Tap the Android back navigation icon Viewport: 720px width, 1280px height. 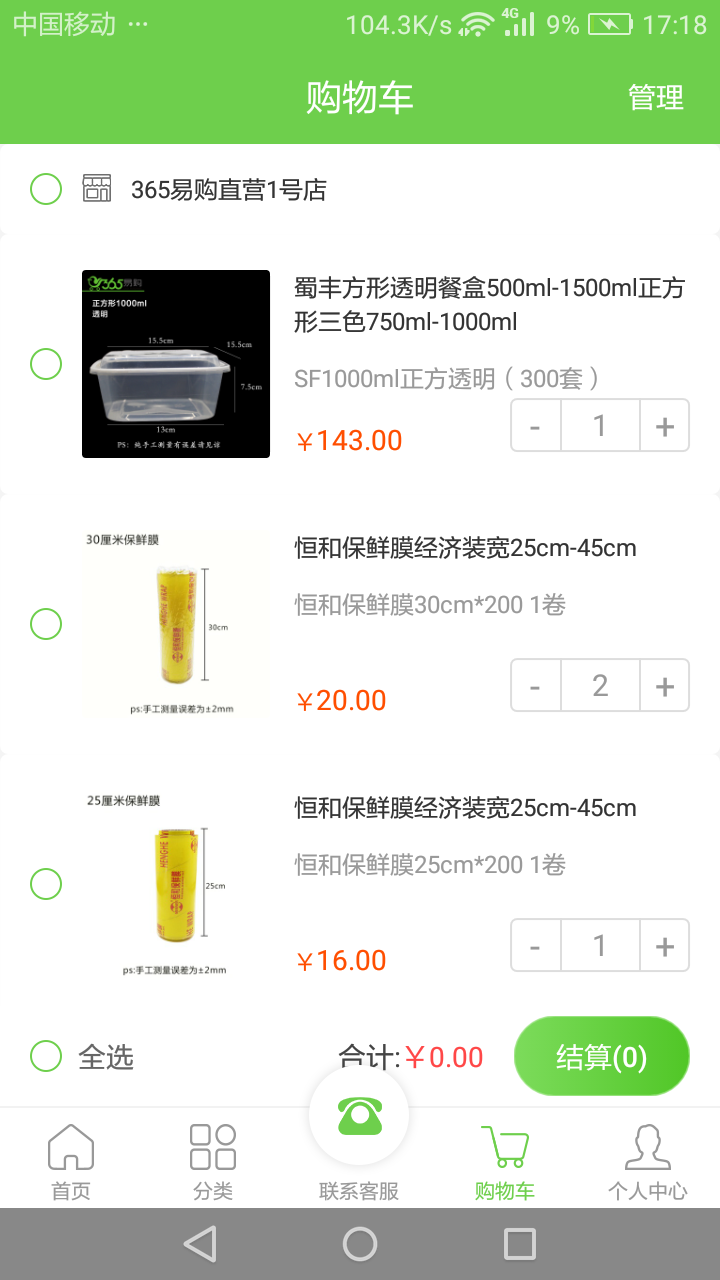click(200, 1244)
